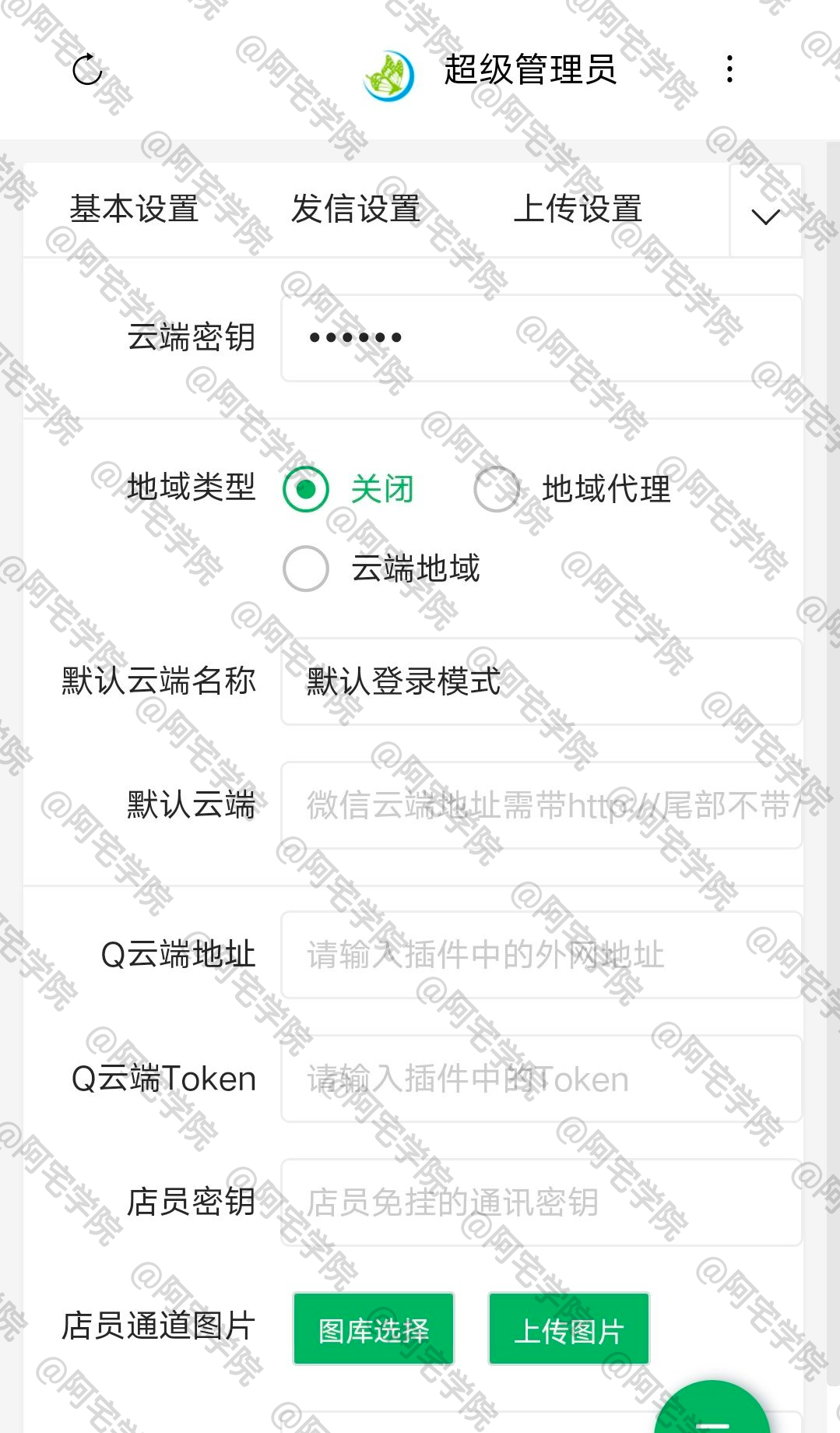Edit the 云端密钥 password field
The image size is (840, 1433).
[x=540, y=338]
